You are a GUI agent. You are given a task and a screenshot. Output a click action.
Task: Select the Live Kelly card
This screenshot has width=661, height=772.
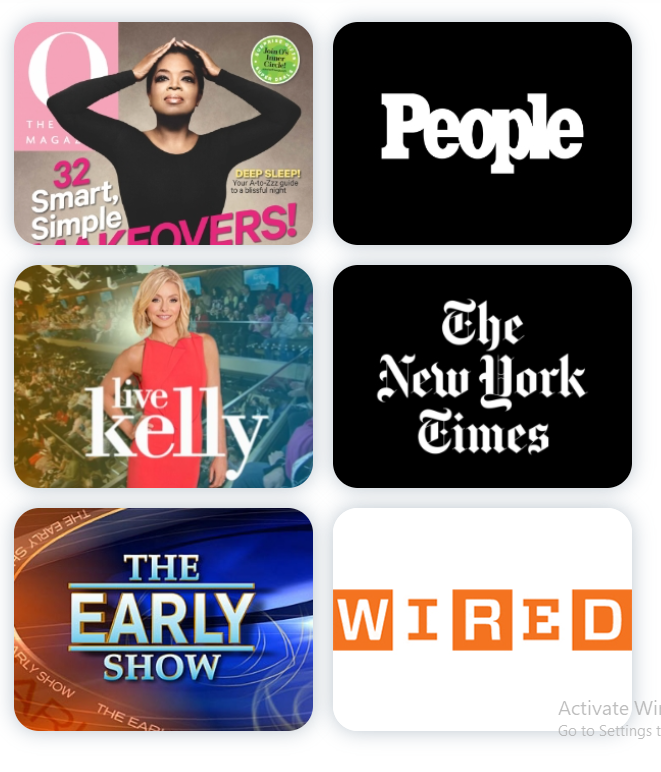pos(163,376)
